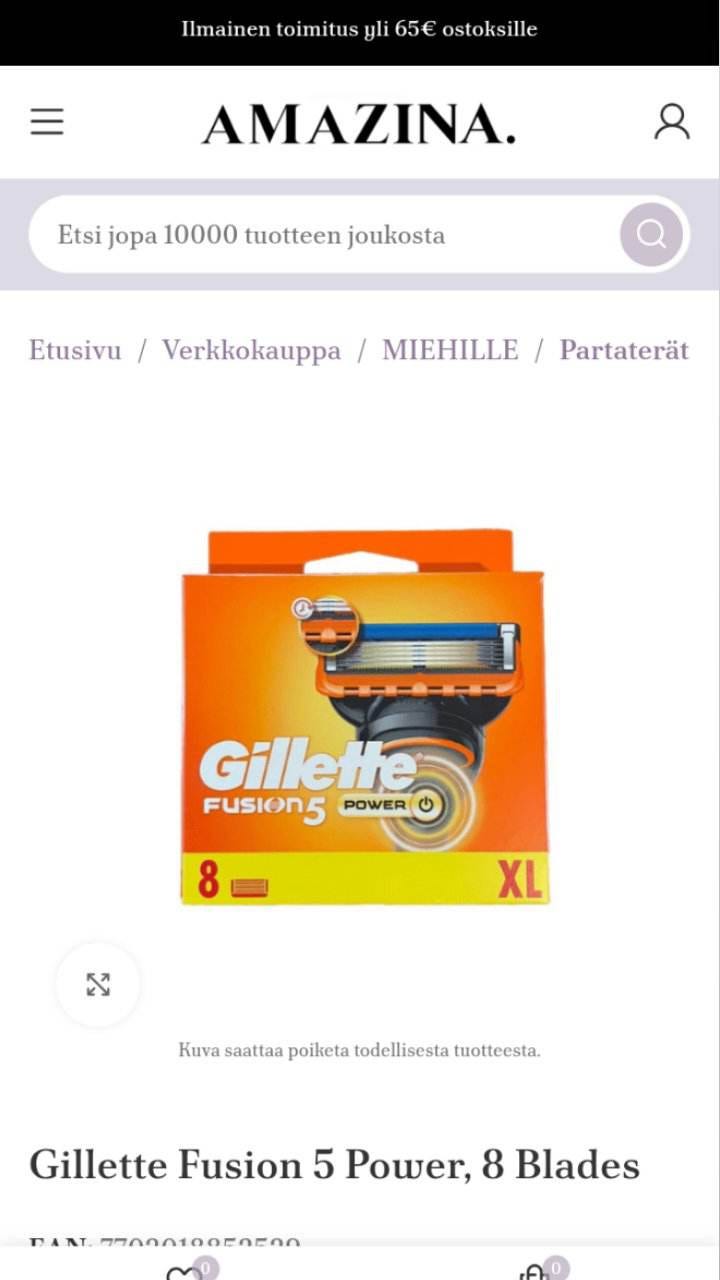Open the Partaterät category breadcrumb
The height and width of the screenshot is (1280, 720).
pyautogui.click(x=624, y=350)
